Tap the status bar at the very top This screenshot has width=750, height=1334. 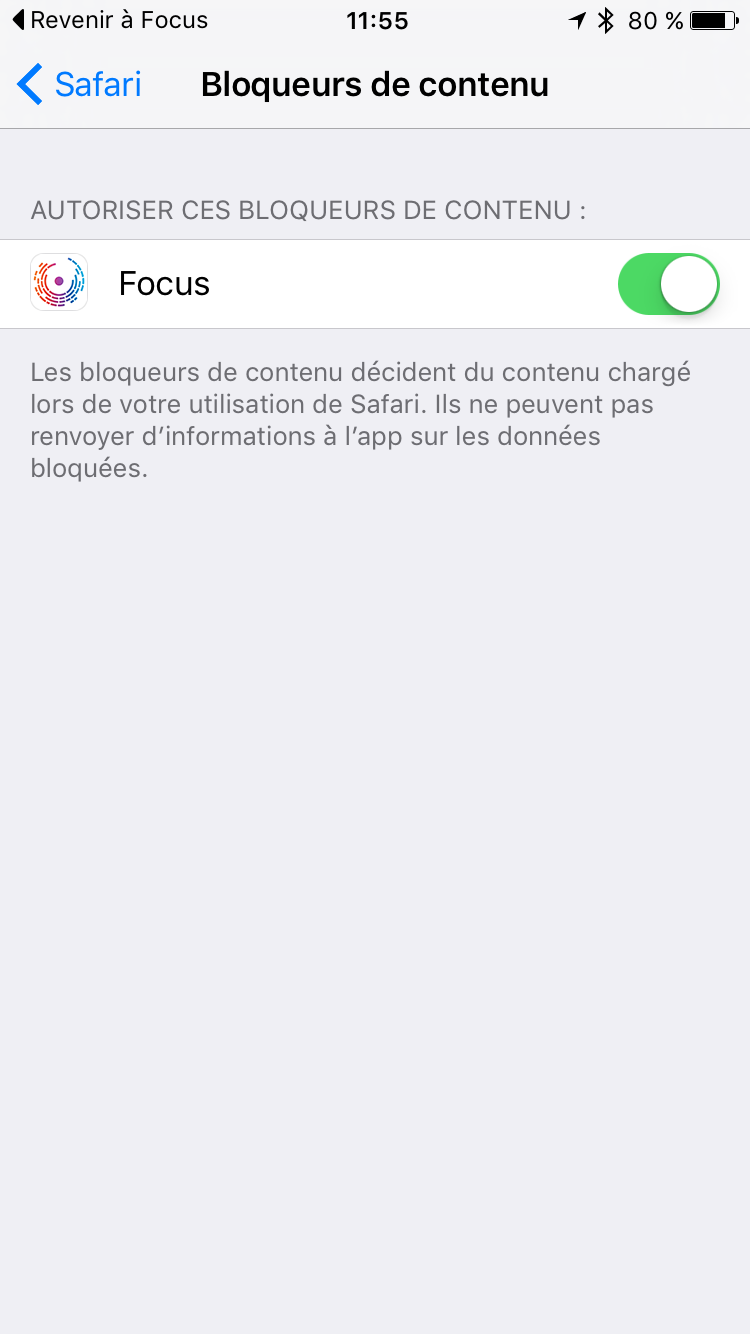375,20
